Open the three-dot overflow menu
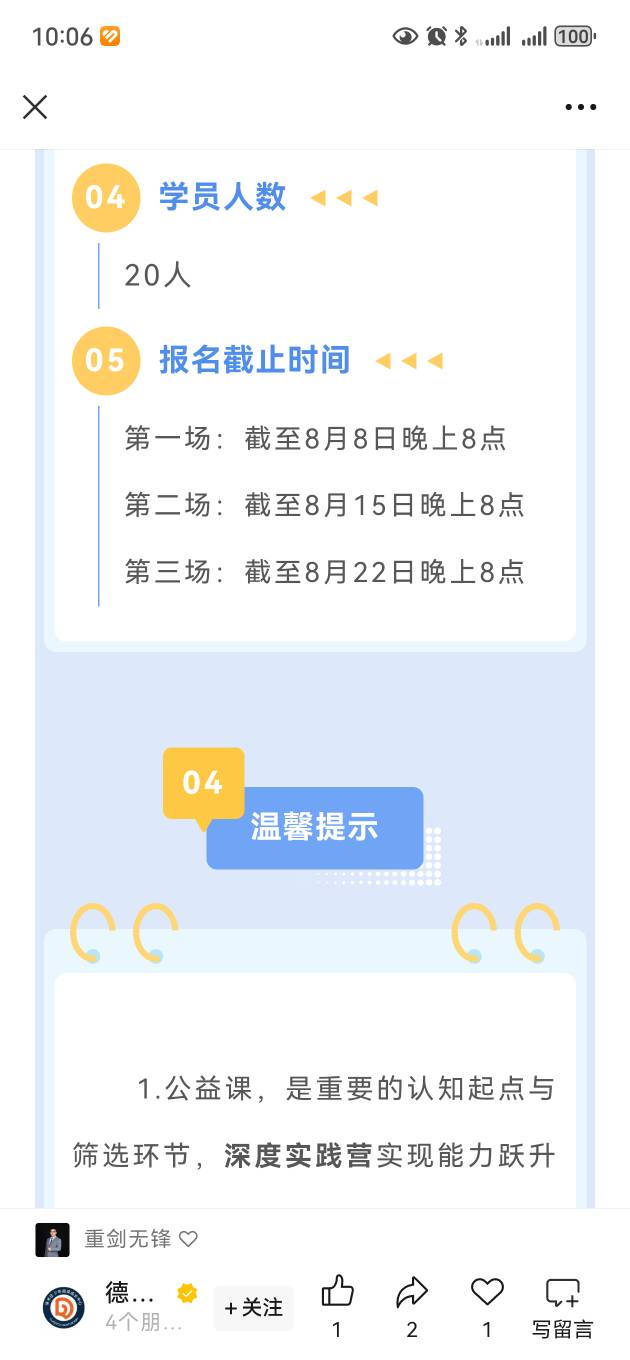The width and height of the screenshot is (630, 1360). tap(580, 107)
